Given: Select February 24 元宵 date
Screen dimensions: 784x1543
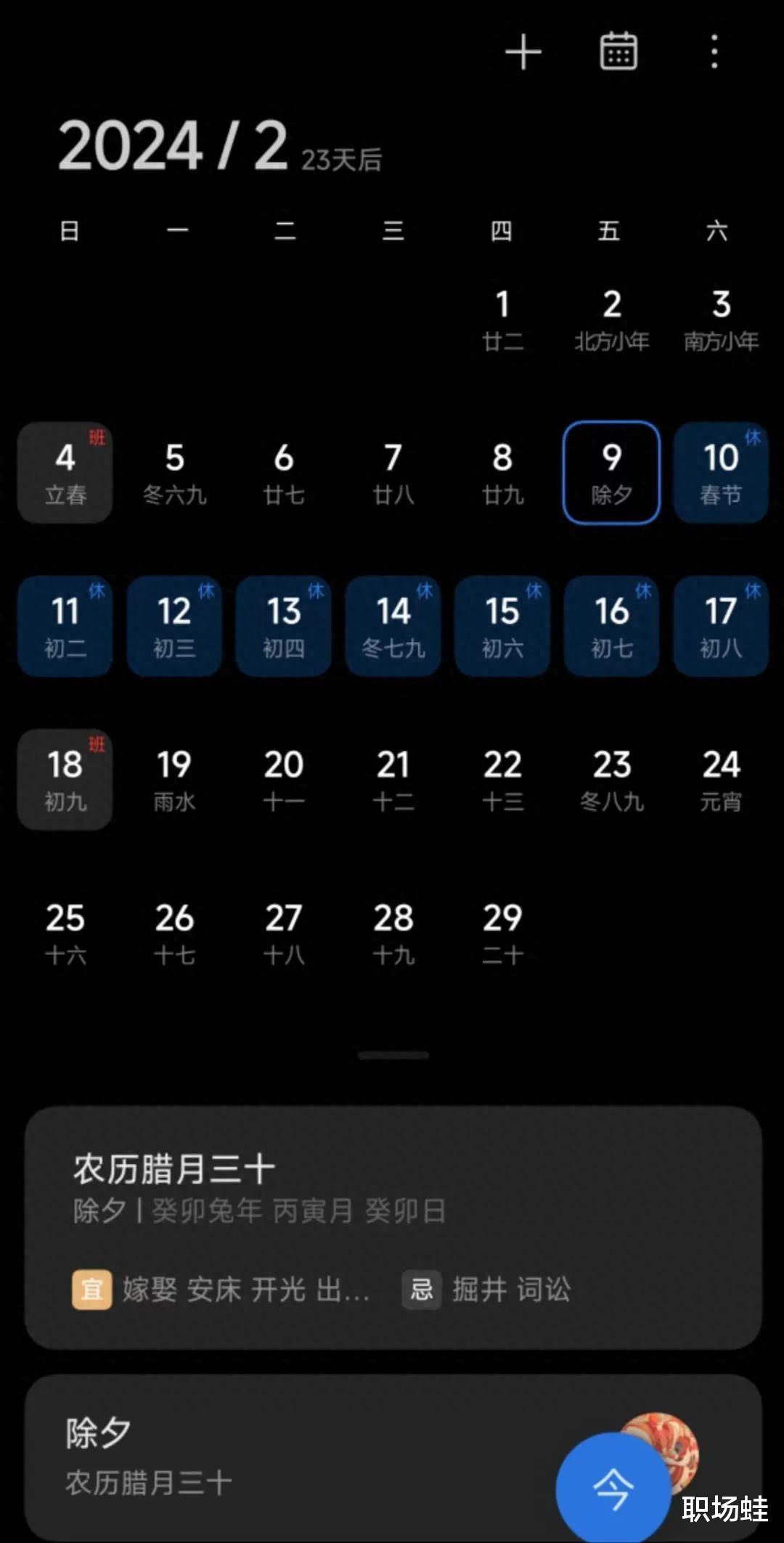Looking at the screenshot, I should [x=720, y=778].
